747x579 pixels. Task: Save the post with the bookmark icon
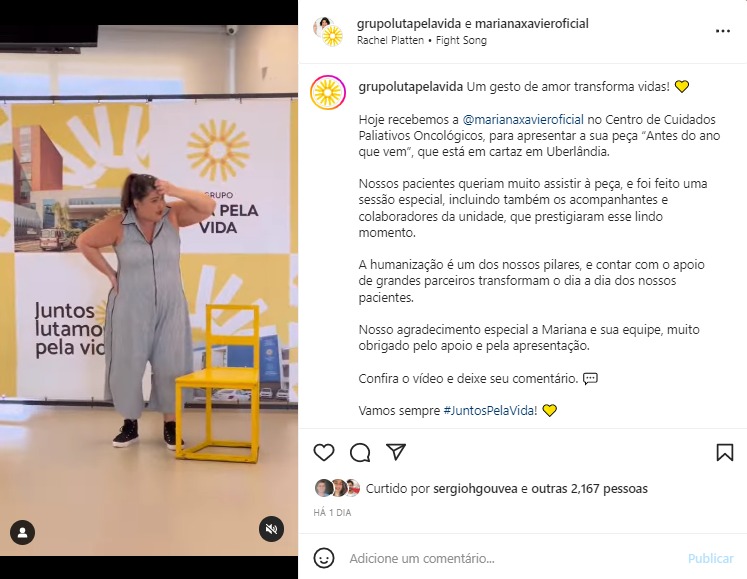[x=724, y=453]
